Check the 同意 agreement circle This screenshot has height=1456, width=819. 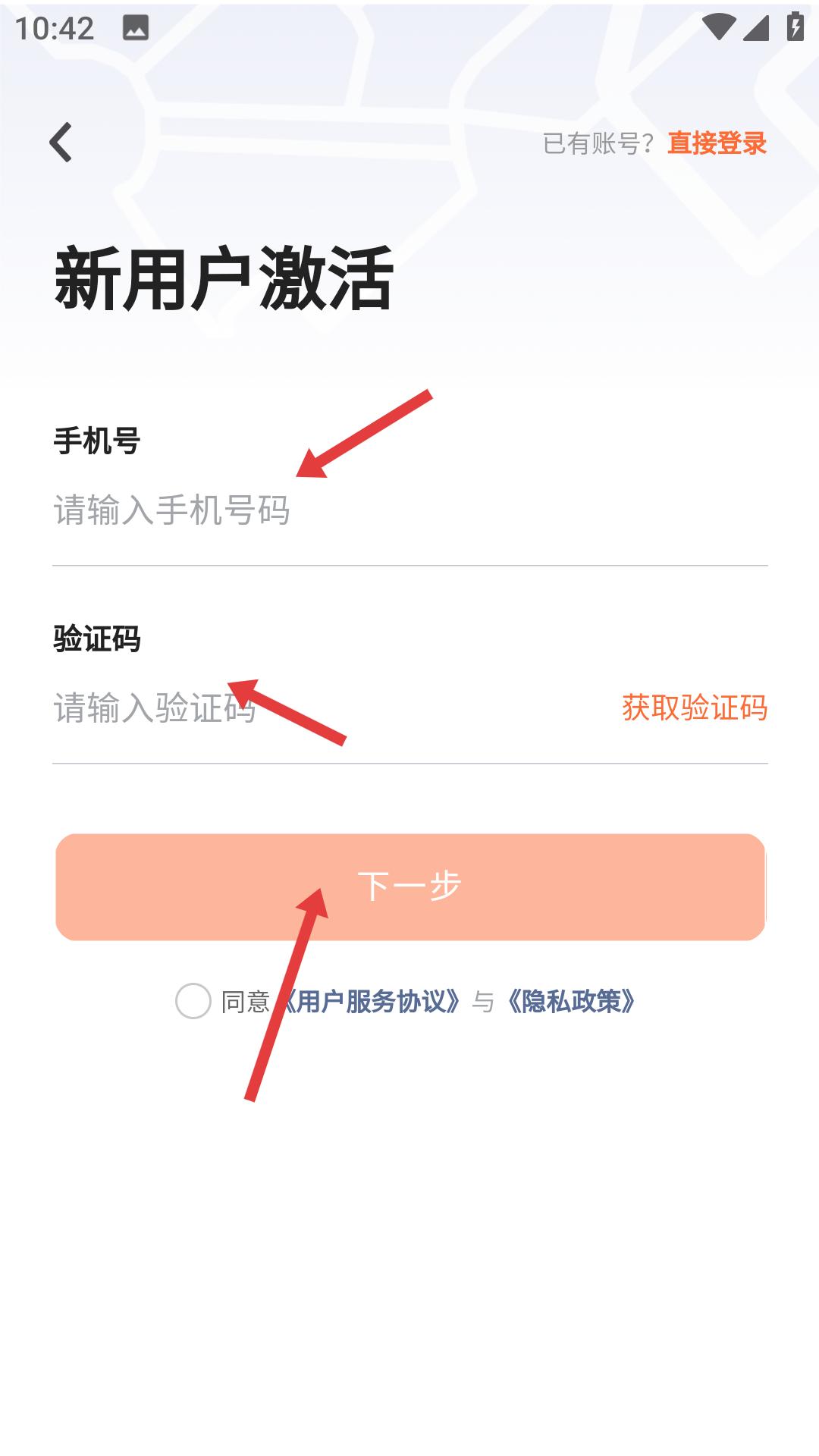[x=193, y=1001]
